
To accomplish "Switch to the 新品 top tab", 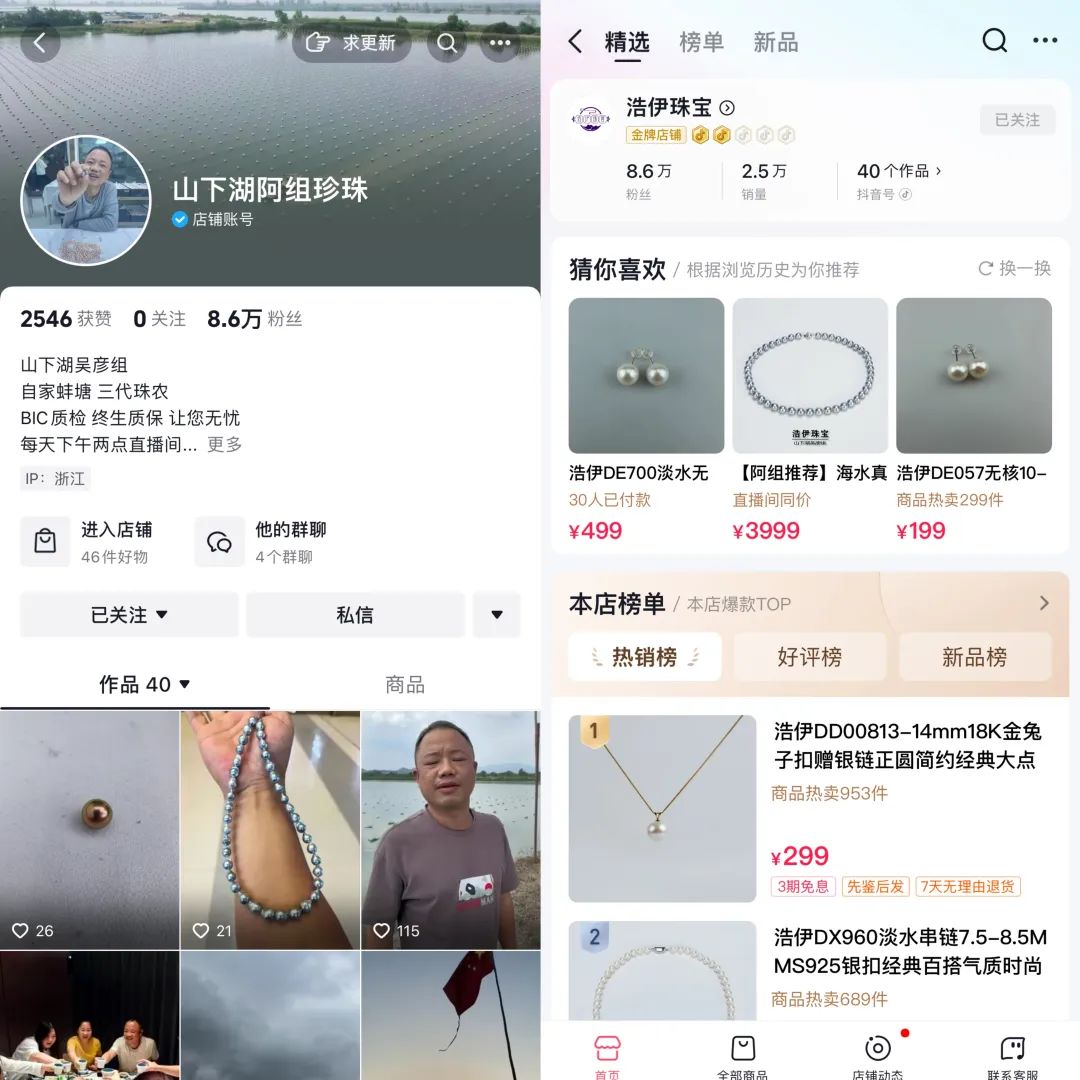I will pos(776,42).
